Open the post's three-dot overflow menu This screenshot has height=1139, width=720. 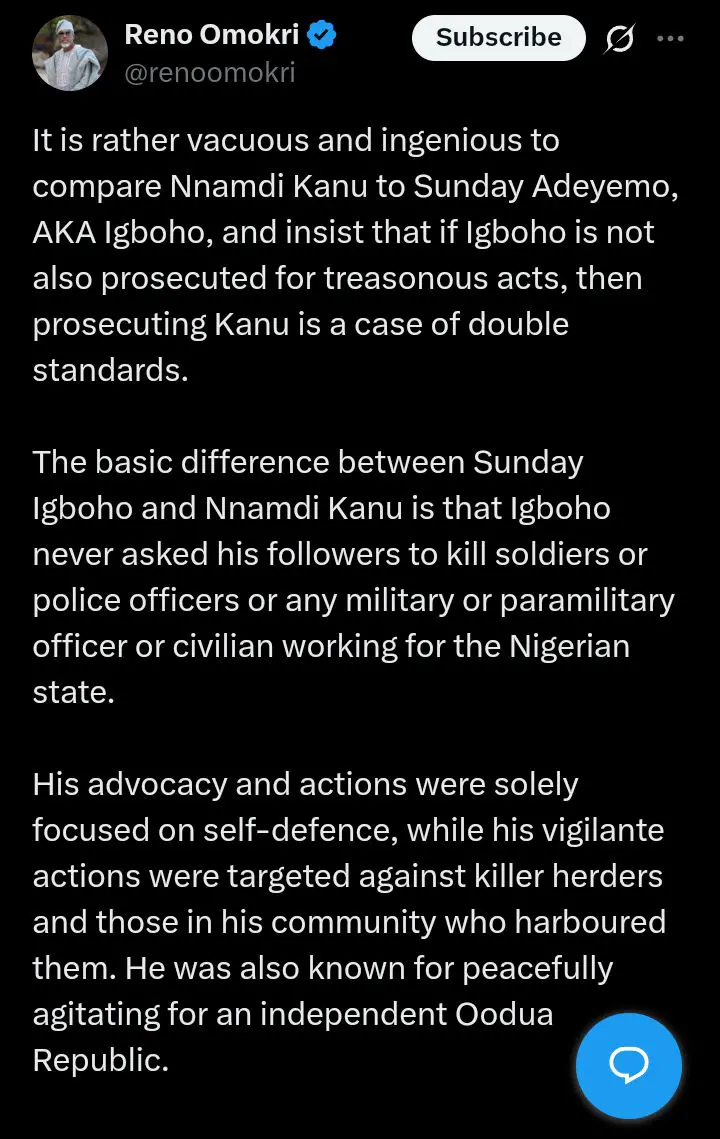pyautogui.click(x=669, y=39)
